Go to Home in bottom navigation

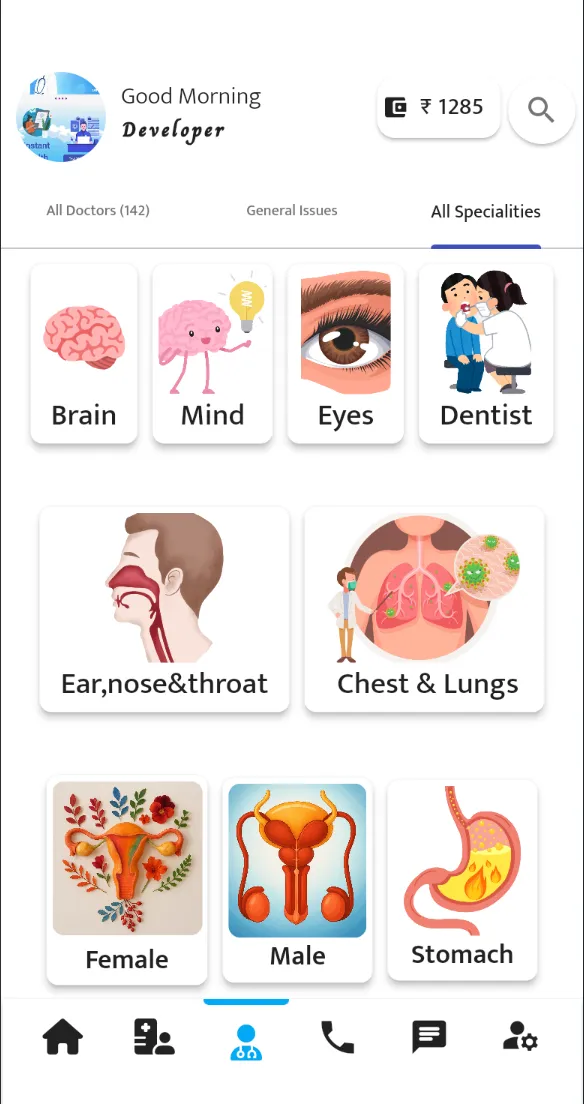click(63, 1037)
